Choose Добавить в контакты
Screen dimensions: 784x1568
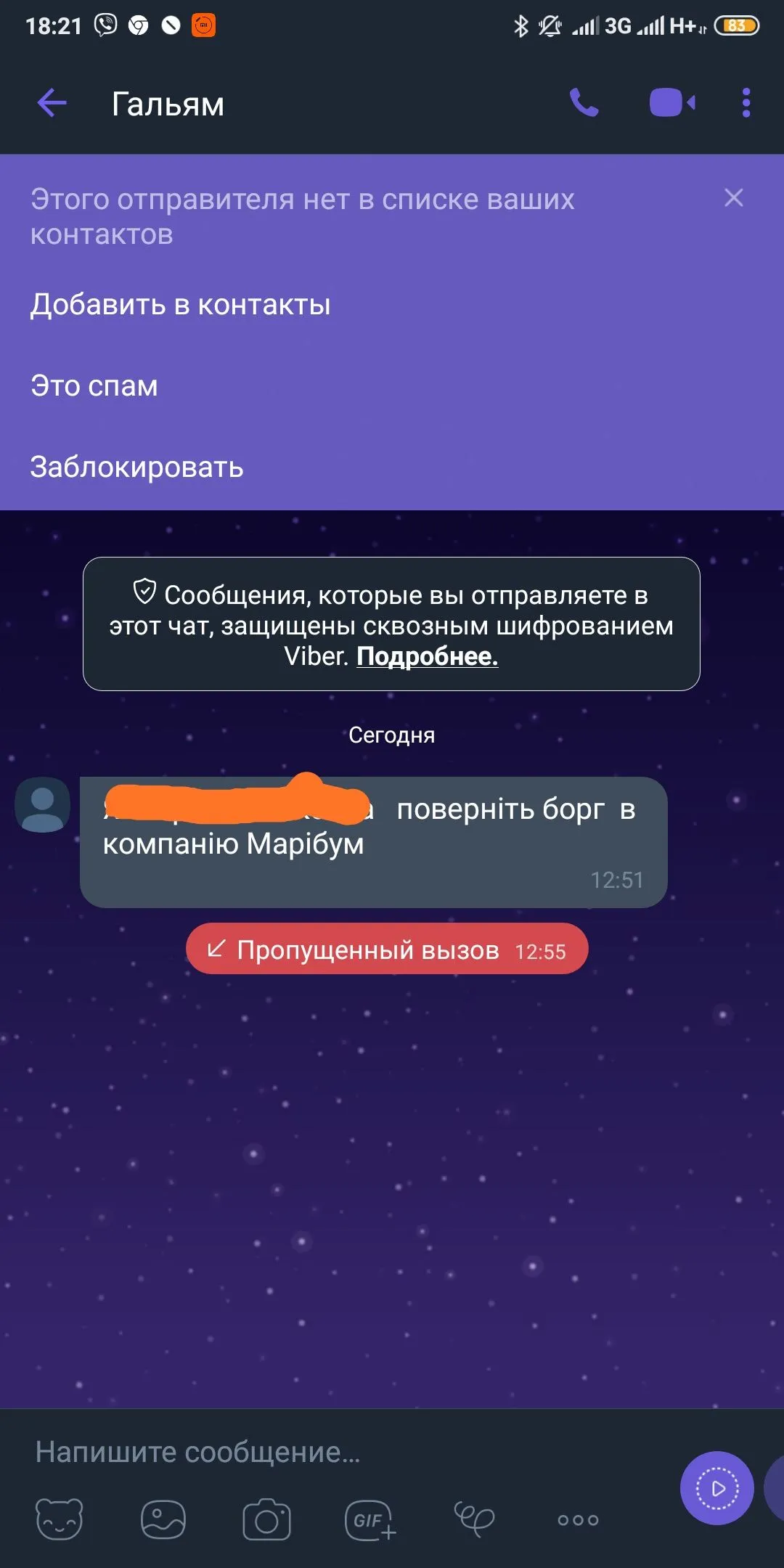pyautogui.click(x=180, y=305)
